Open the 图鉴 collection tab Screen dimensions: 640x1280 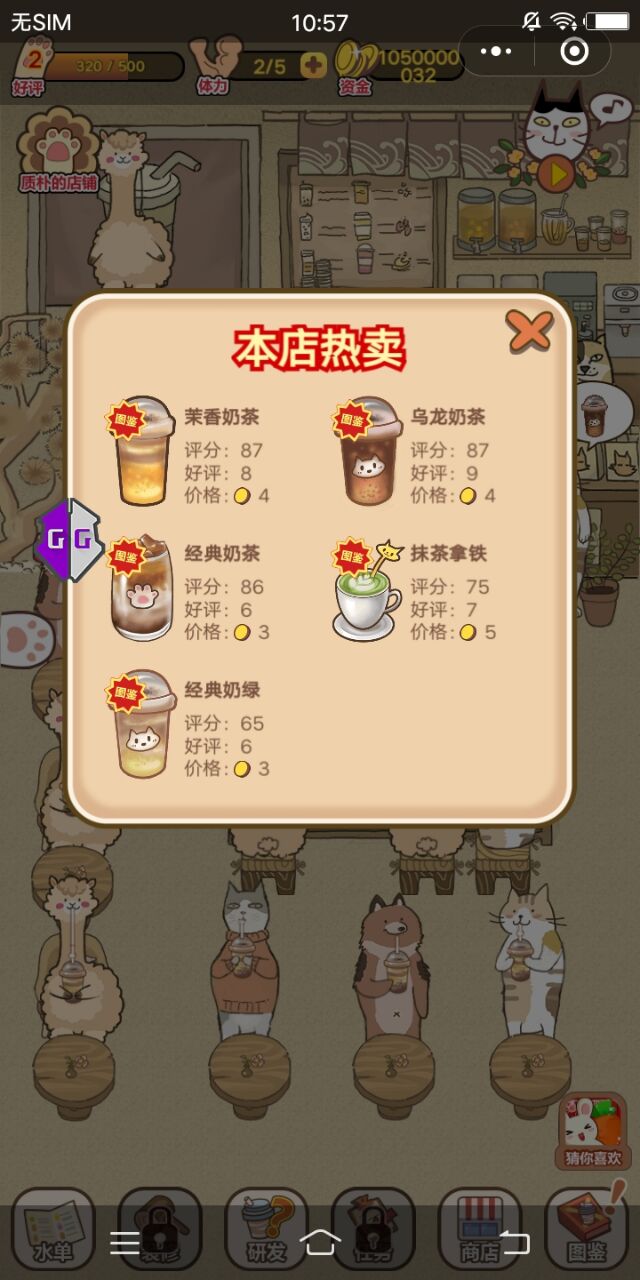coord(587,1230)
